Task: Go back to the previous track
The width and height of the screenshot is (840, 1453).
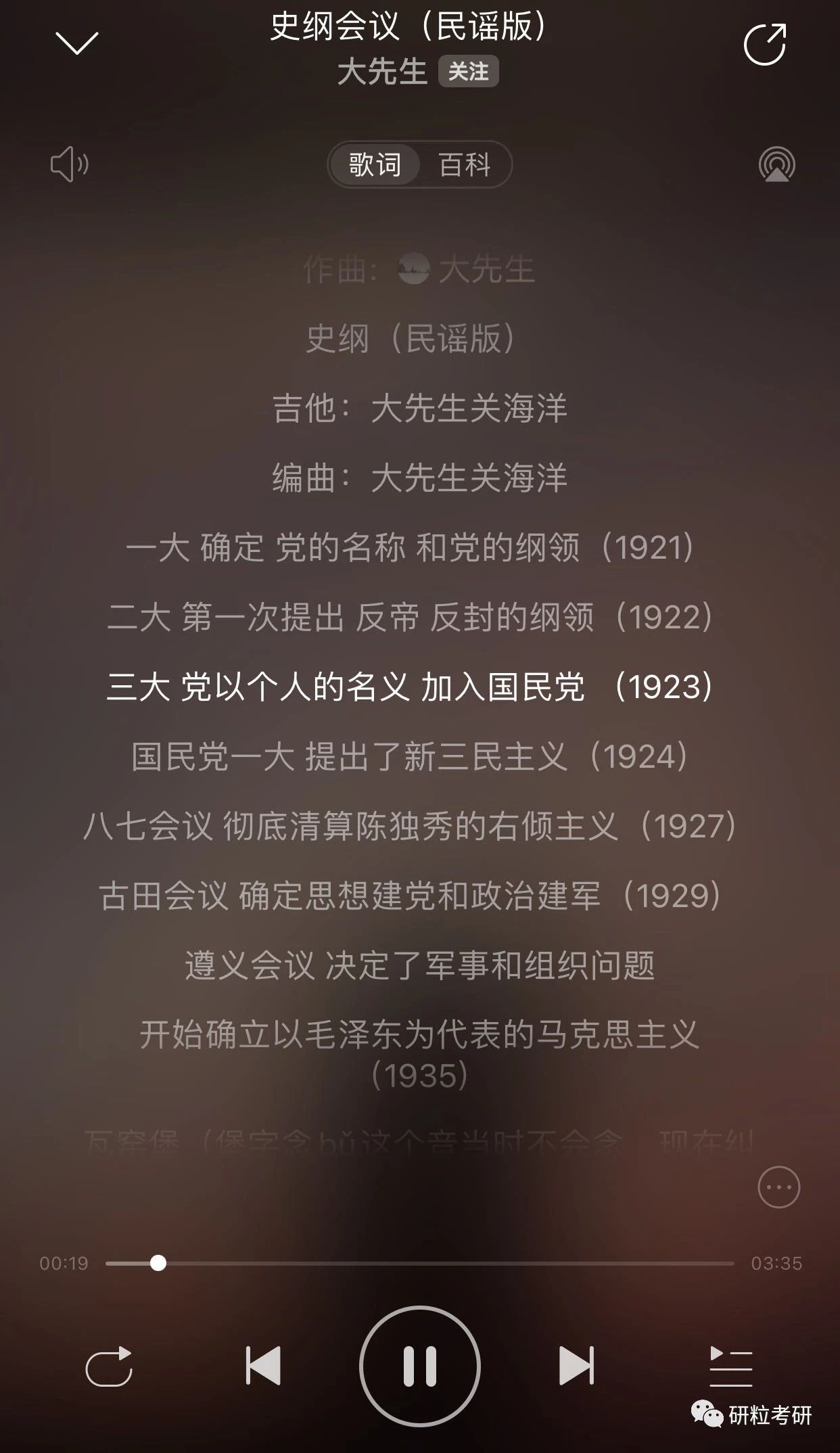Action: (x=263, y=1365)
